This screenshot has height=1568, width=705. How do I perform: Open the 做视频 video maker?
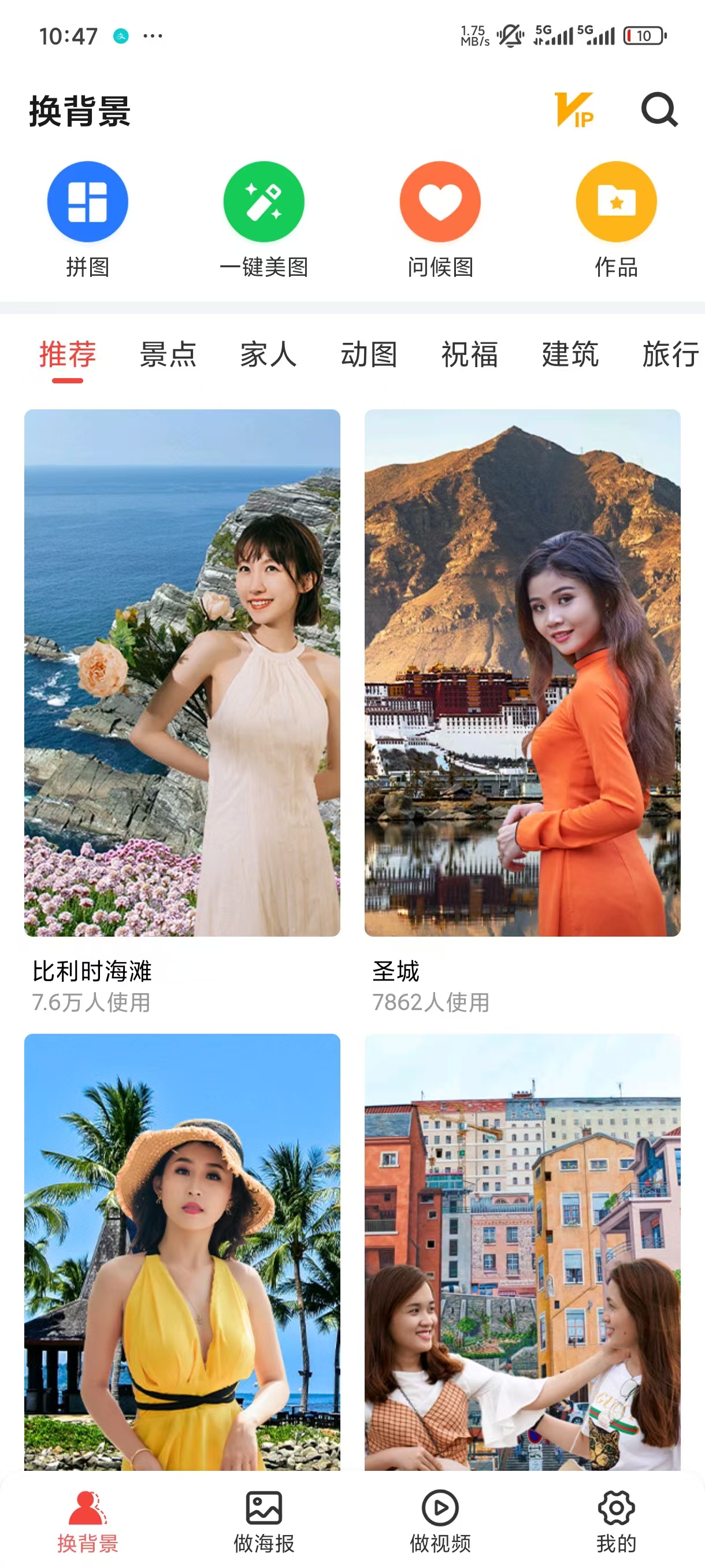440,1515
